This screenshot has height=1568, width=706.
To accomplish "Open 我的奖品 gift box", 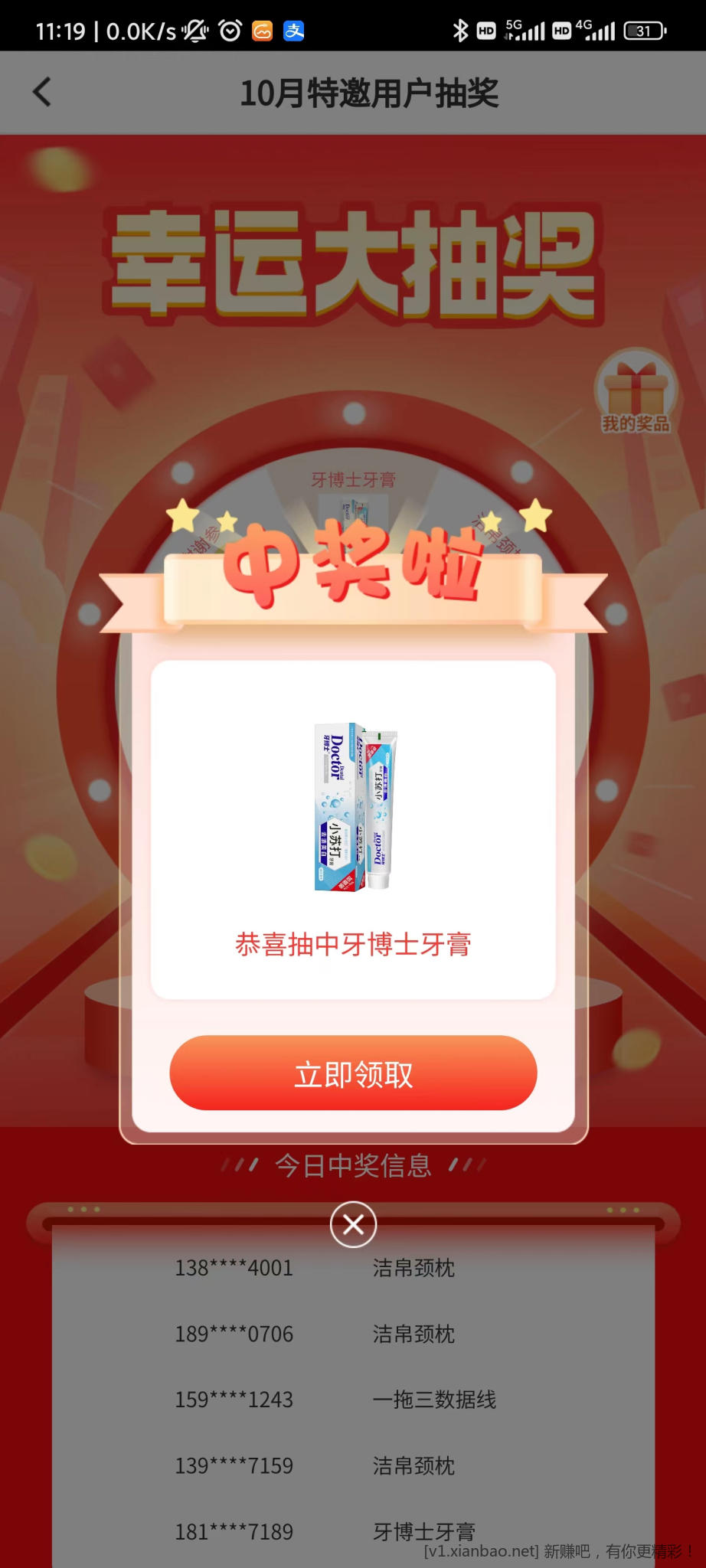I will click(x=635, y=394).
